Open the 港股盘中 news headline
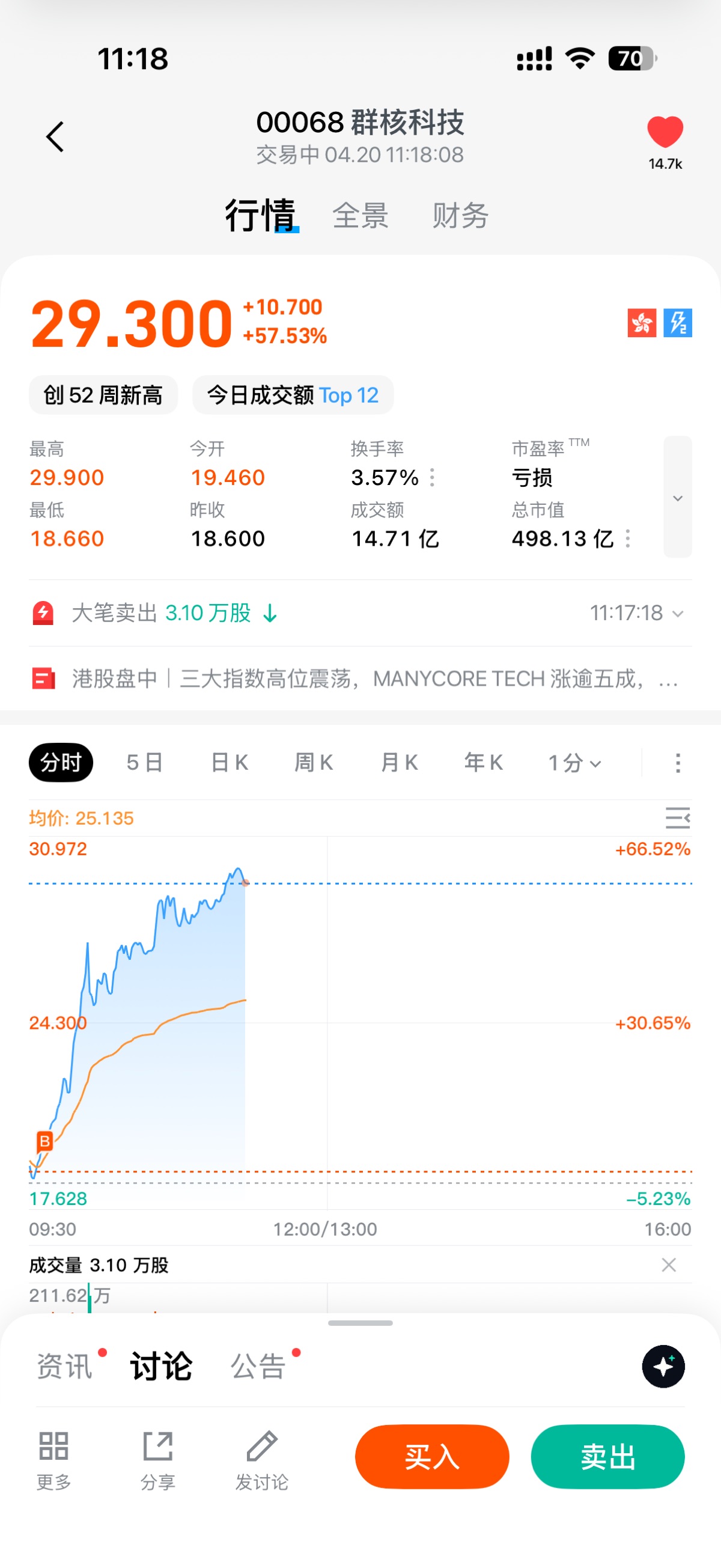721x1568 pixels. tap(359, 678)
